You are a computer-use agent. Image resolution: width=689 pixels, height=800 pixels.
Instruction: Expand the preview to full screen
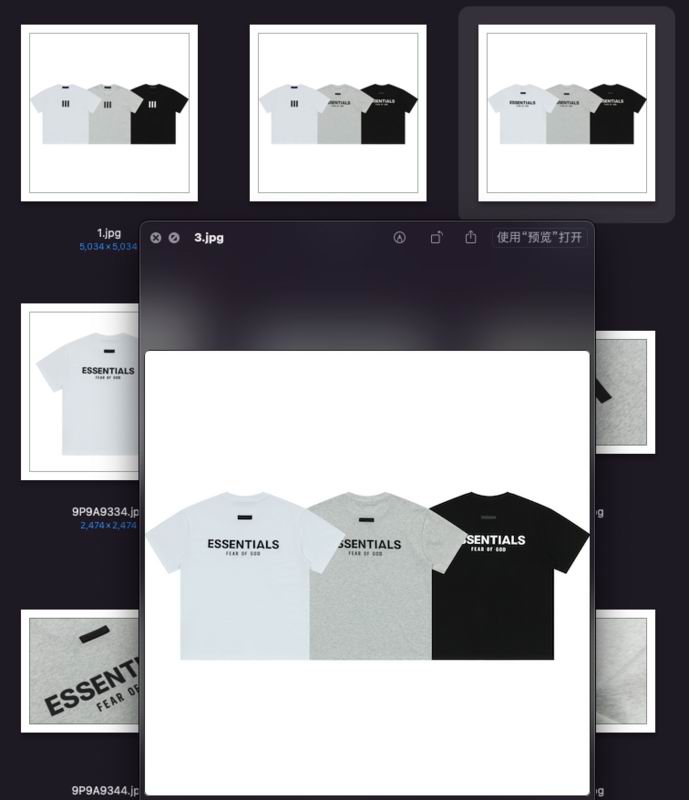pos(174,238)
